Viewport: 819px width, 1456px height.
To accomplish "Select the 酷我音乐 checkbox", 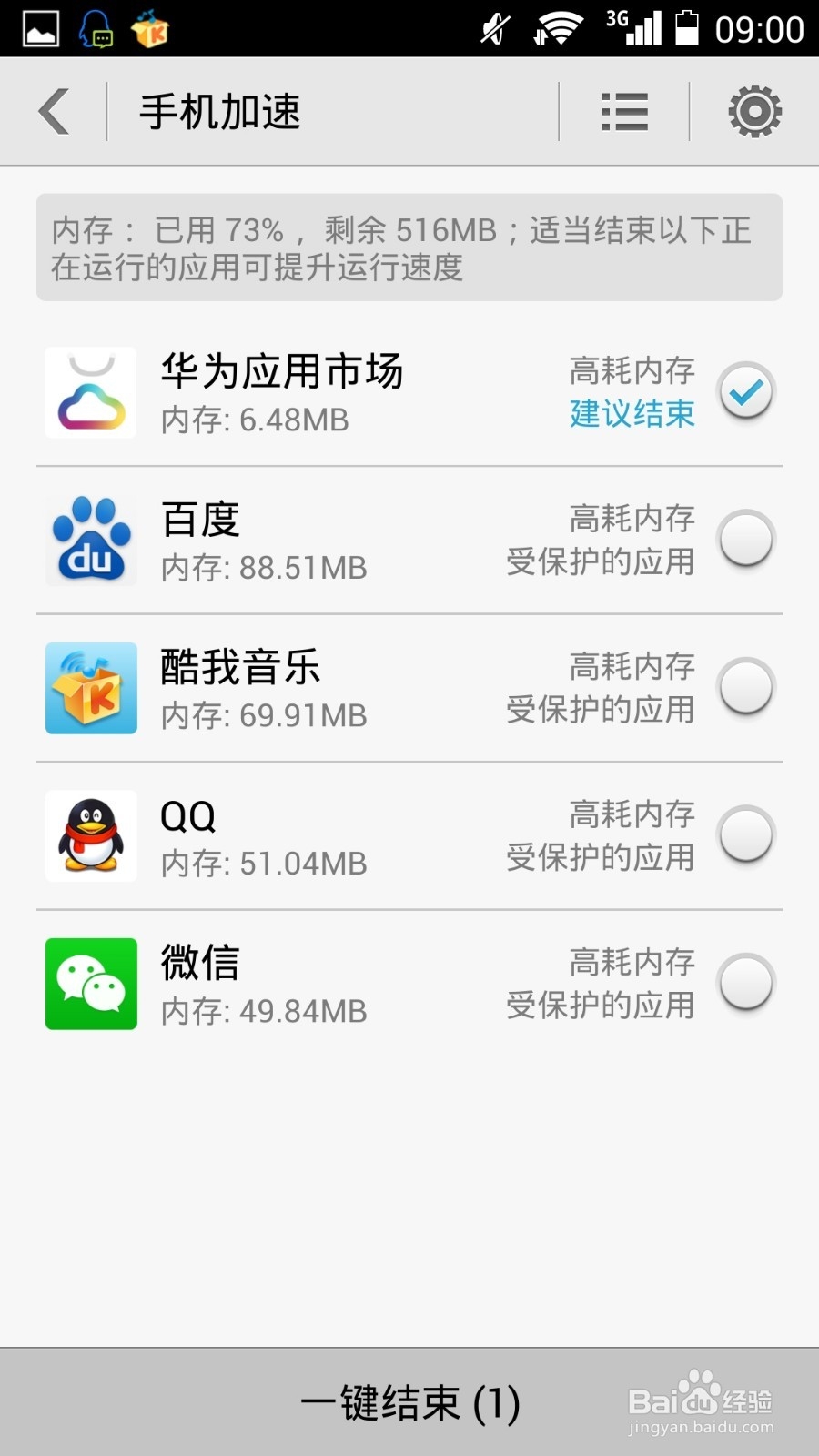I will (746, 688).
